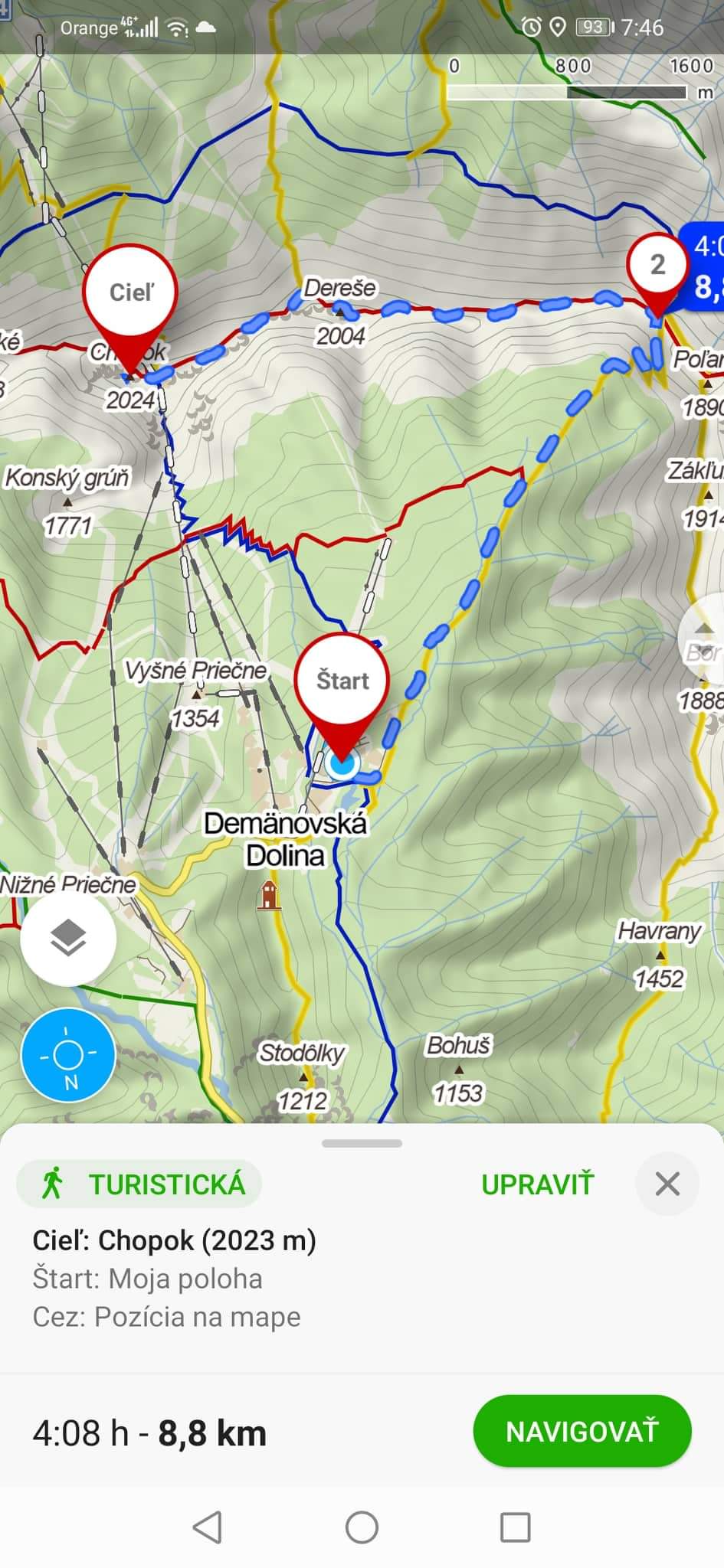Center map on my location

click(x=68, y=1055)
